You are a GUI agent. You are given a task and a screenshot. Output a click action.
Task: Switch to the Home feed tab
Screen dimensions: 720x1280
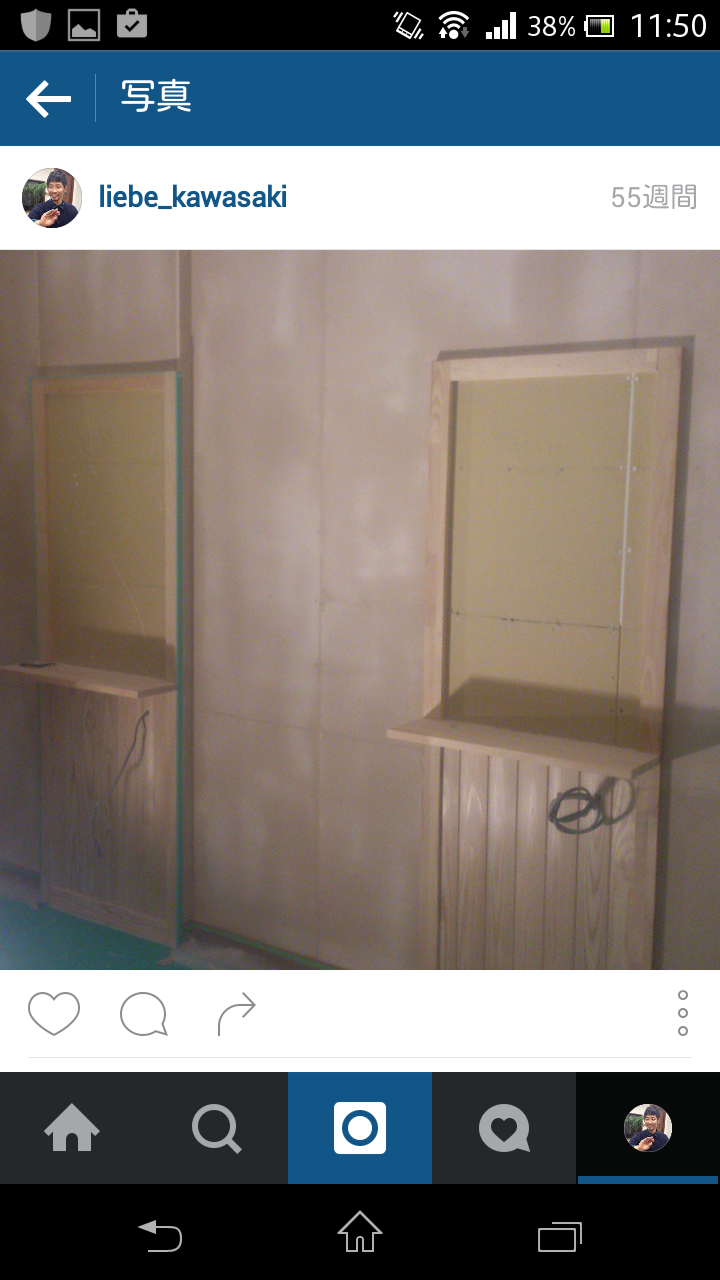tap(72, 1128)
